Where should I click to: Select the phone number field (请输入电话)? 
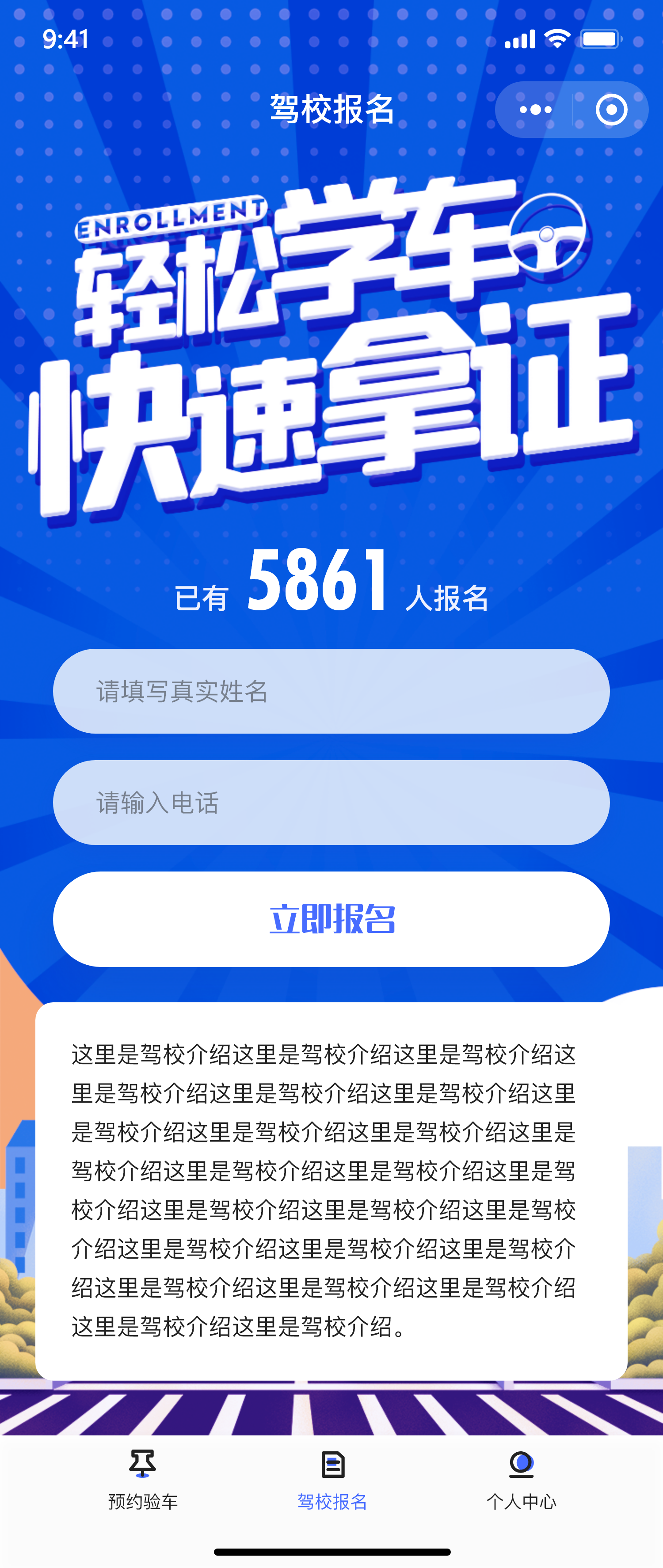point(331,802)
